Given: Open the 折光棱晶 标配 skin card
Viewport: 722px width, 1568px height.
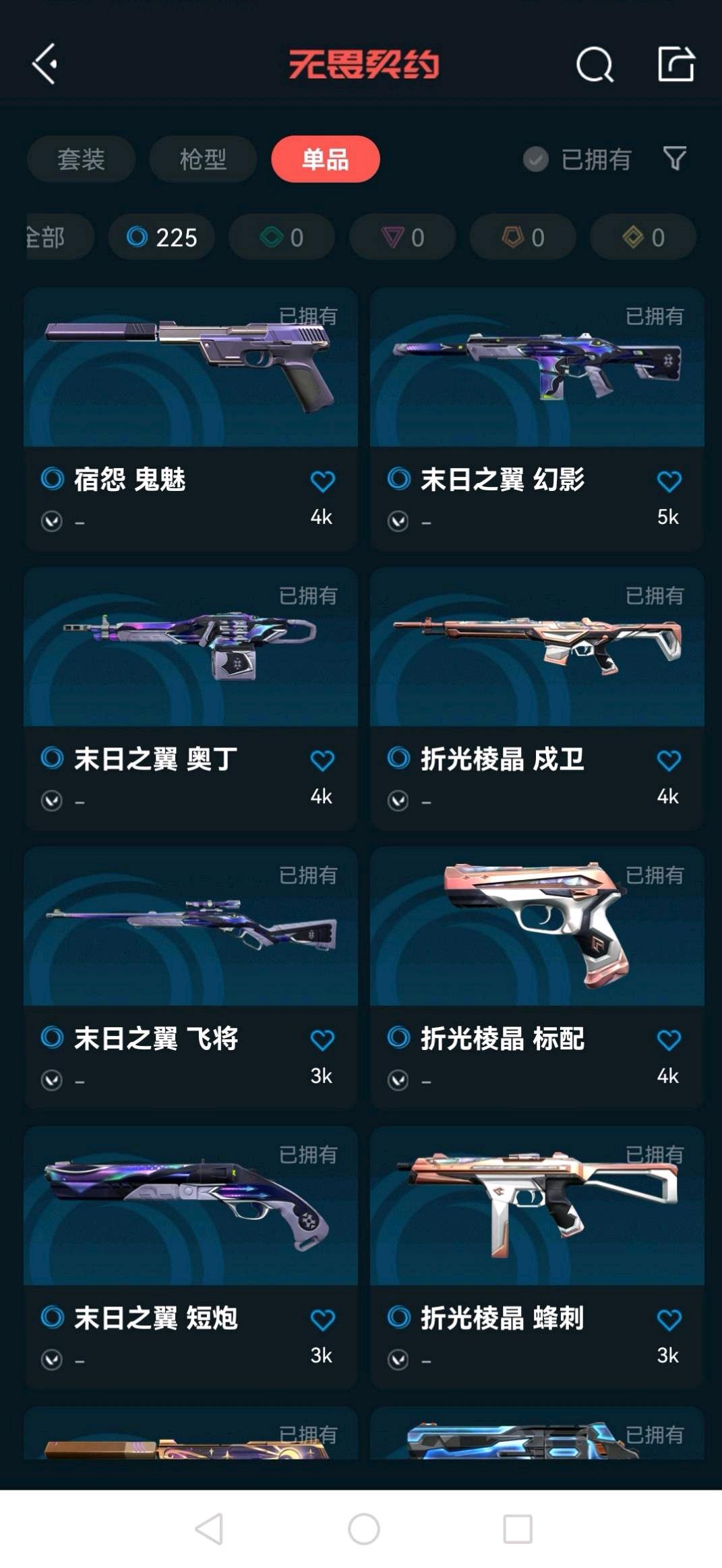Looking at the screenshot, I should coord(537,978).
